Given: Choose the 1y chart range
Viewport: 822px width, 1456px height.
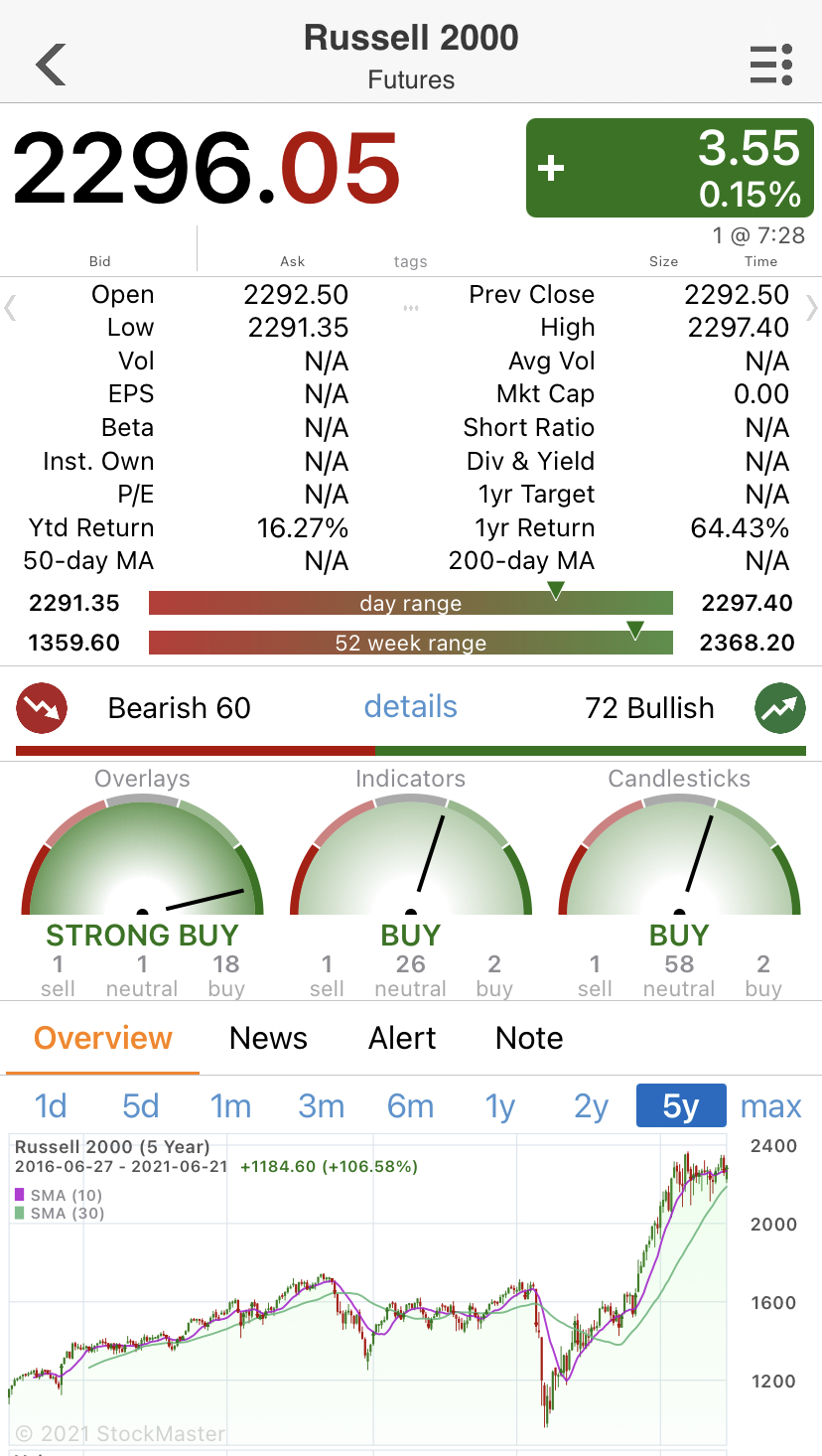Looking at the screenshot, I should (x=500, y=1105).
